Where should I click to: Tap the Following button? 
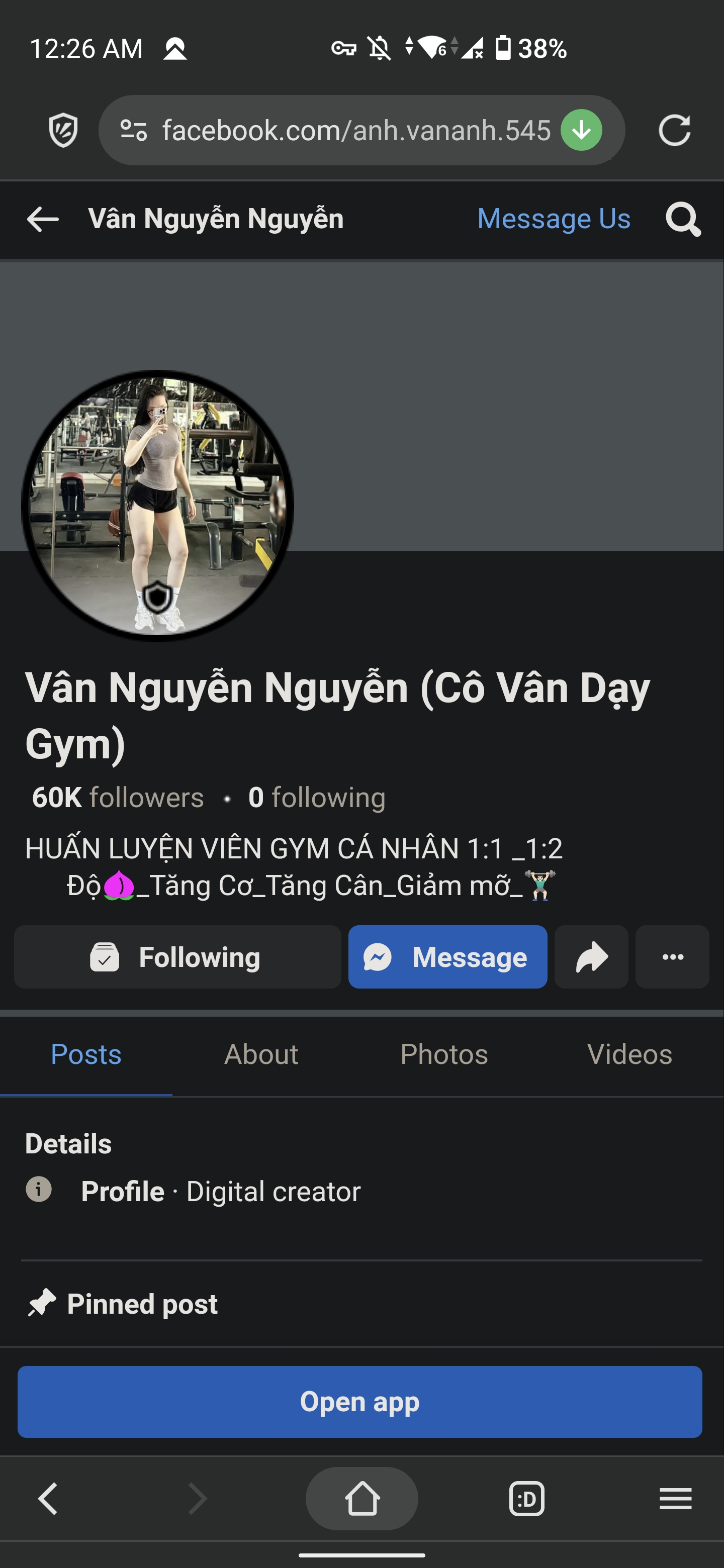pyautogui.click(x=177, y=957)
